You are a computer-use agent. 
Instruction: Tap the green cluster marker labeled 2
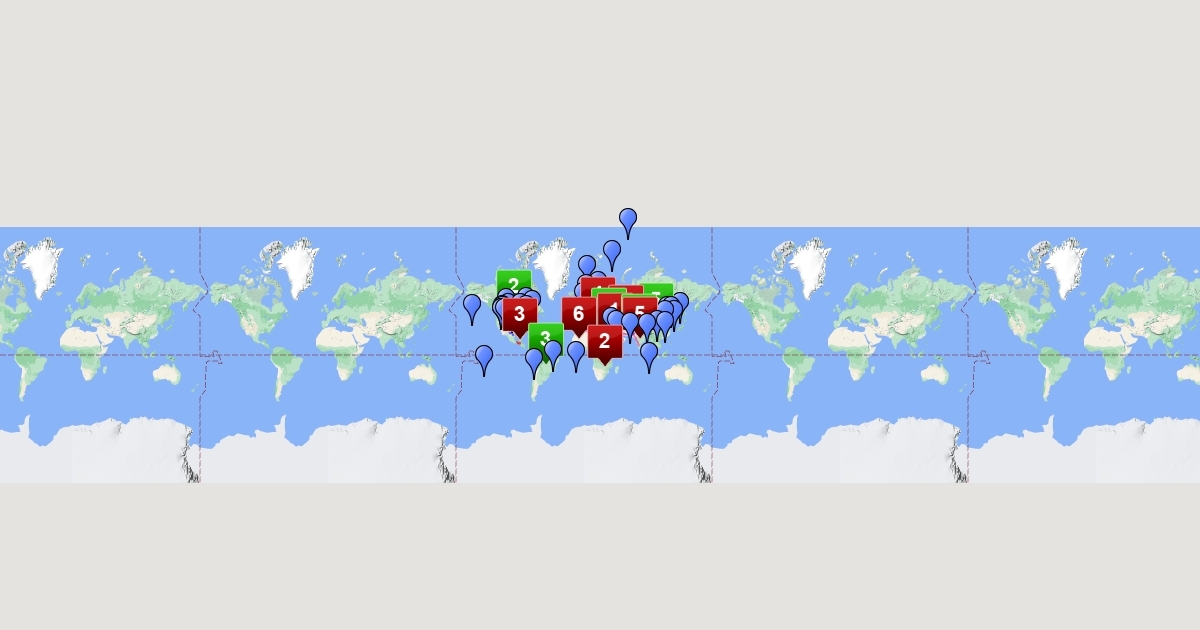point(513,283)
